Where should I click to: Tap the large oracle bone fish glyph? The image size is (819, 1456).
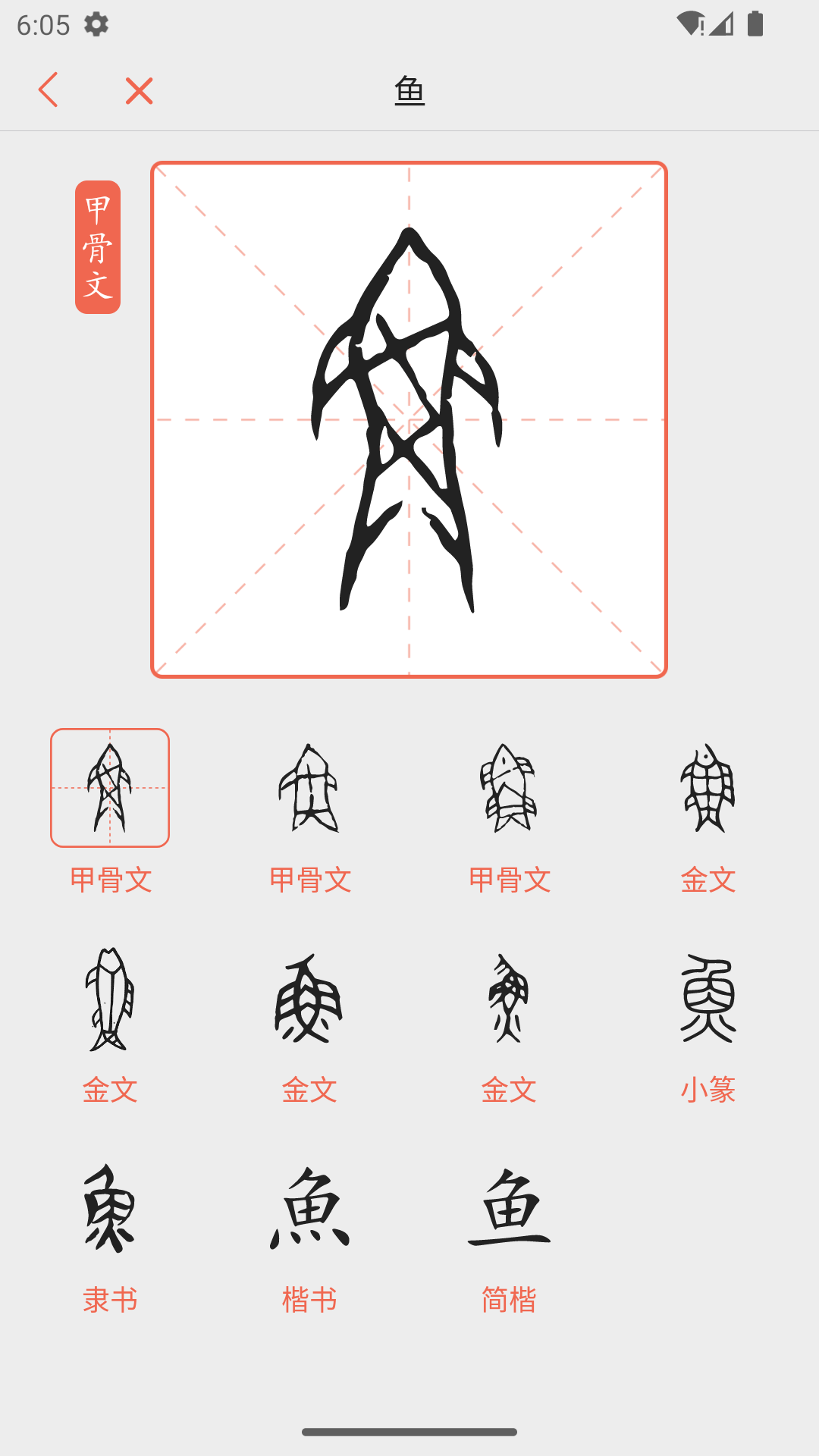tap(409, 417)
